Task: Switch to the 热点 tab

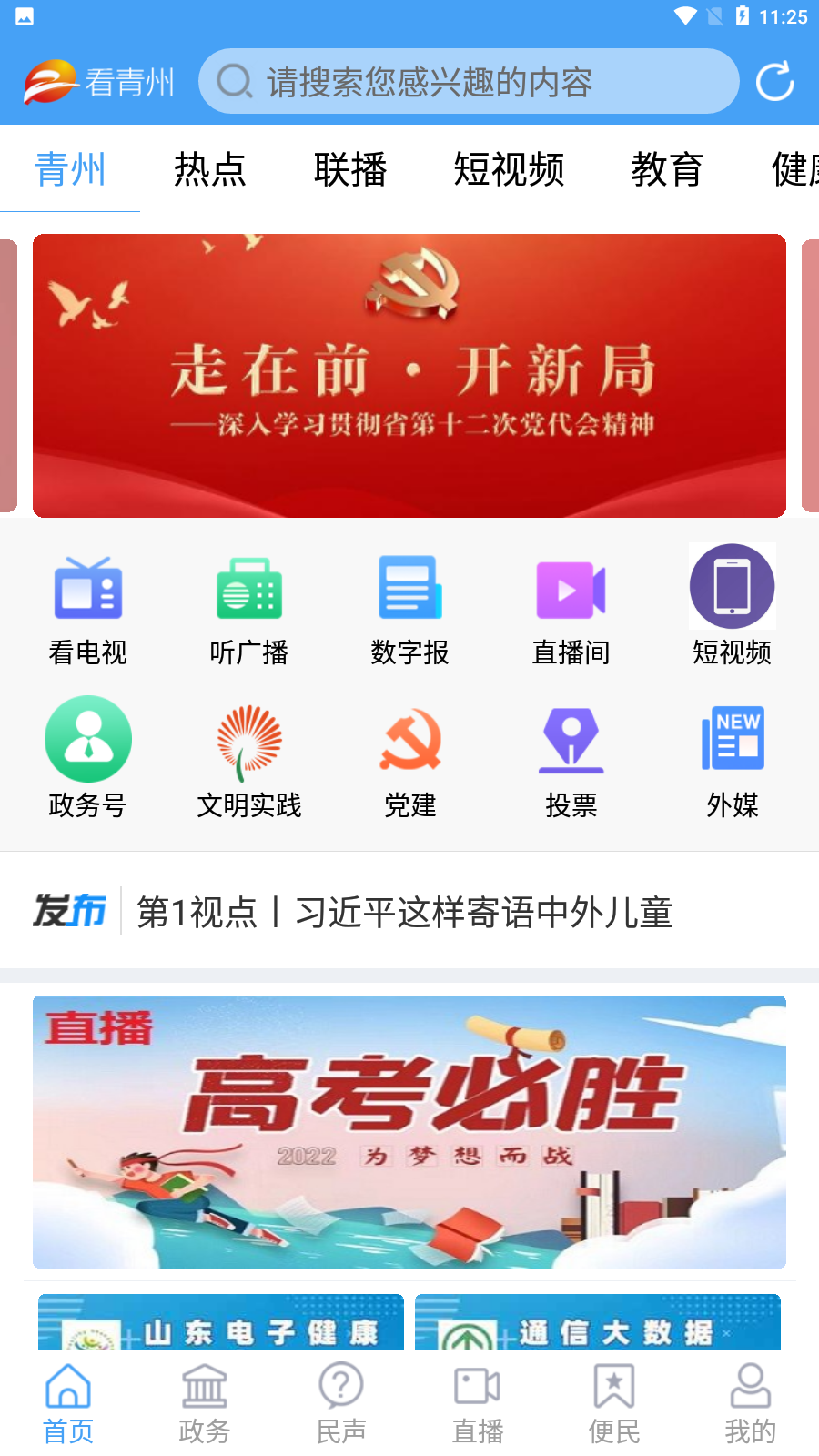Action: pos(210,169)
